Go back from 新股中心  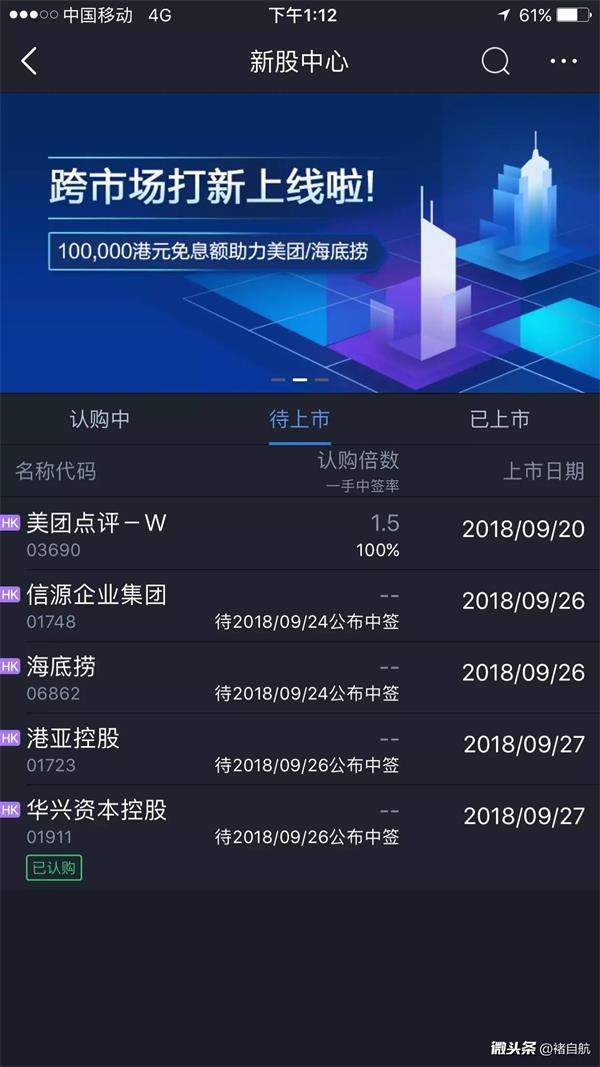[x=29, y=62]
